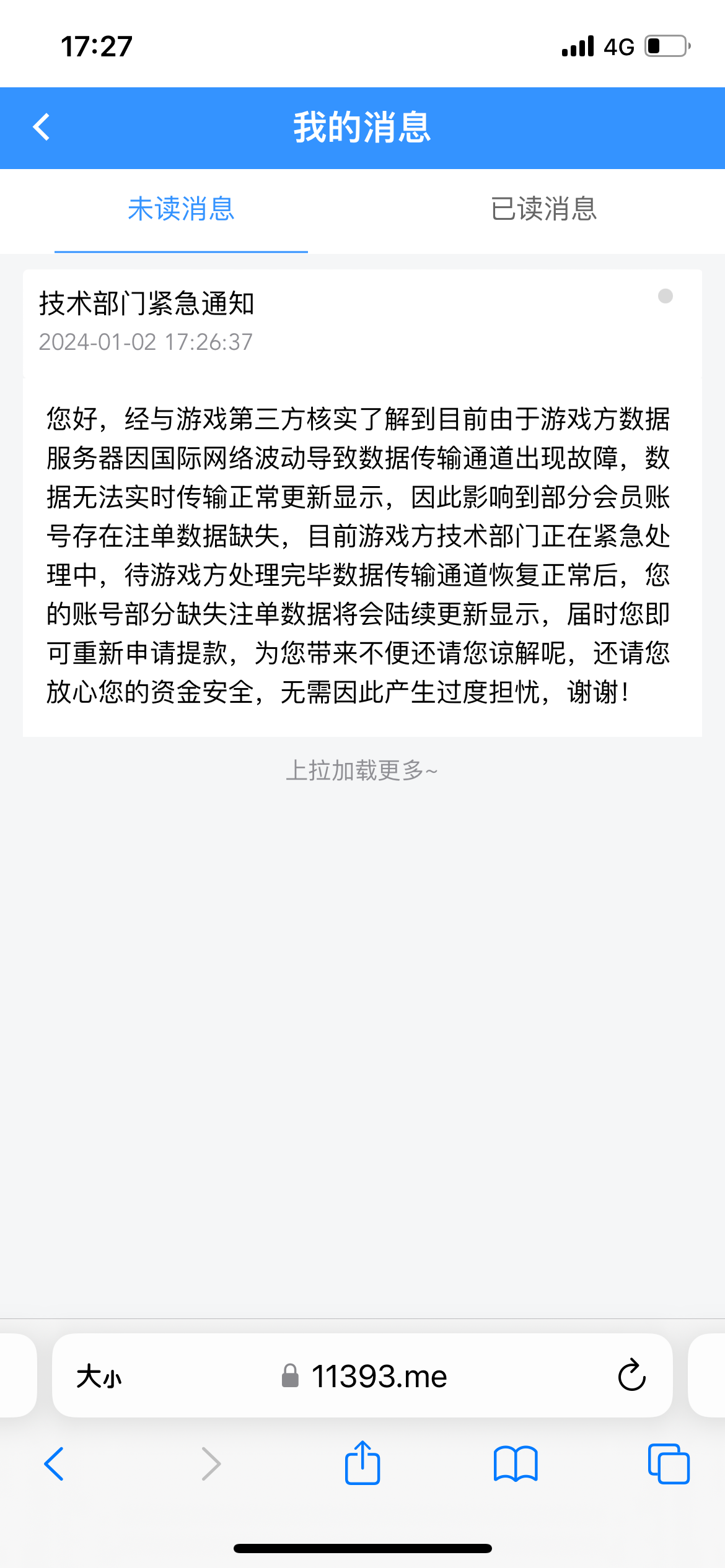Go back from 我的消息 page

click(42, 128)
